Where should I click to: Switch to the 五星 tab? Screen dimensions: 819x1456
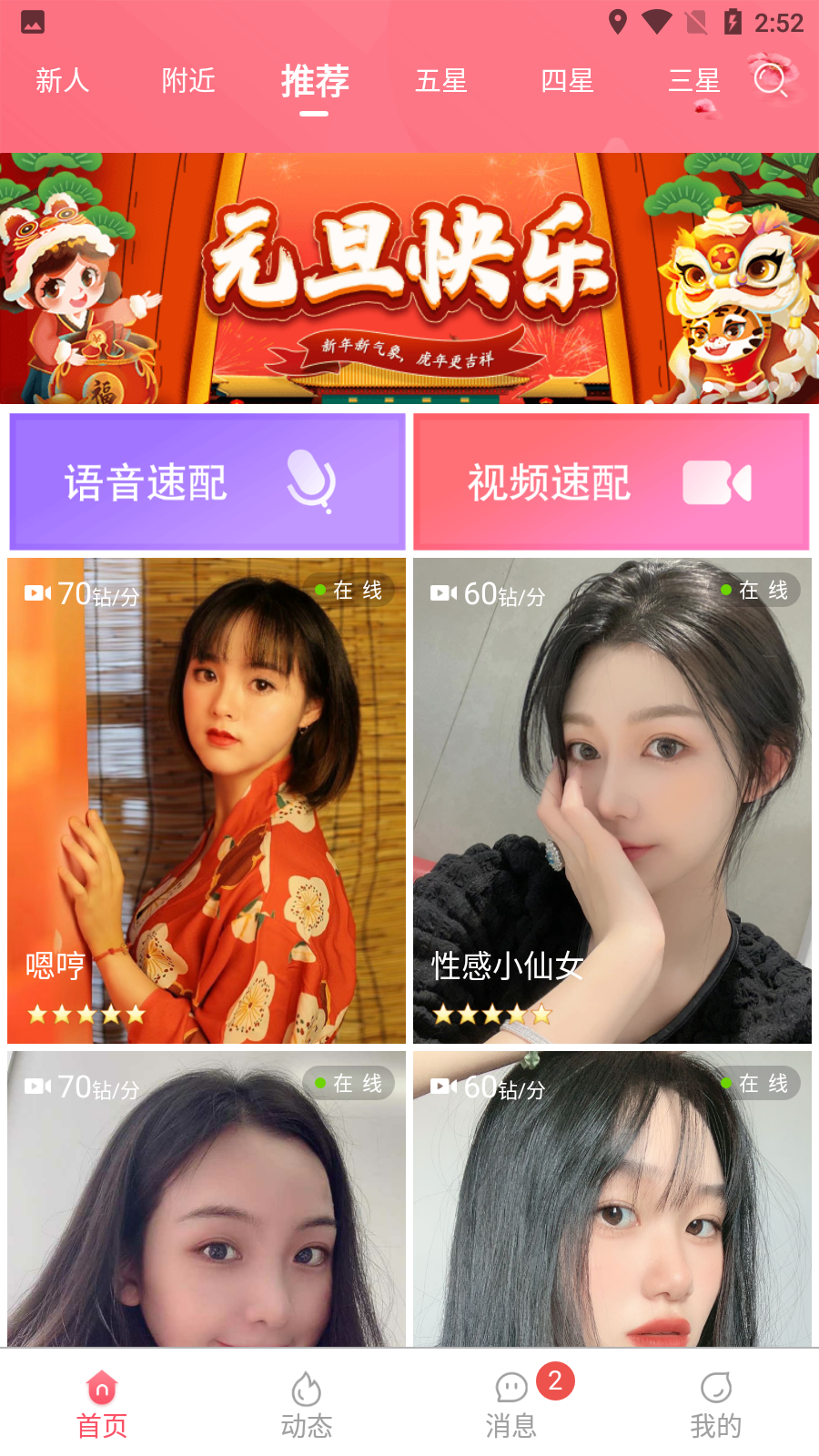441,82
